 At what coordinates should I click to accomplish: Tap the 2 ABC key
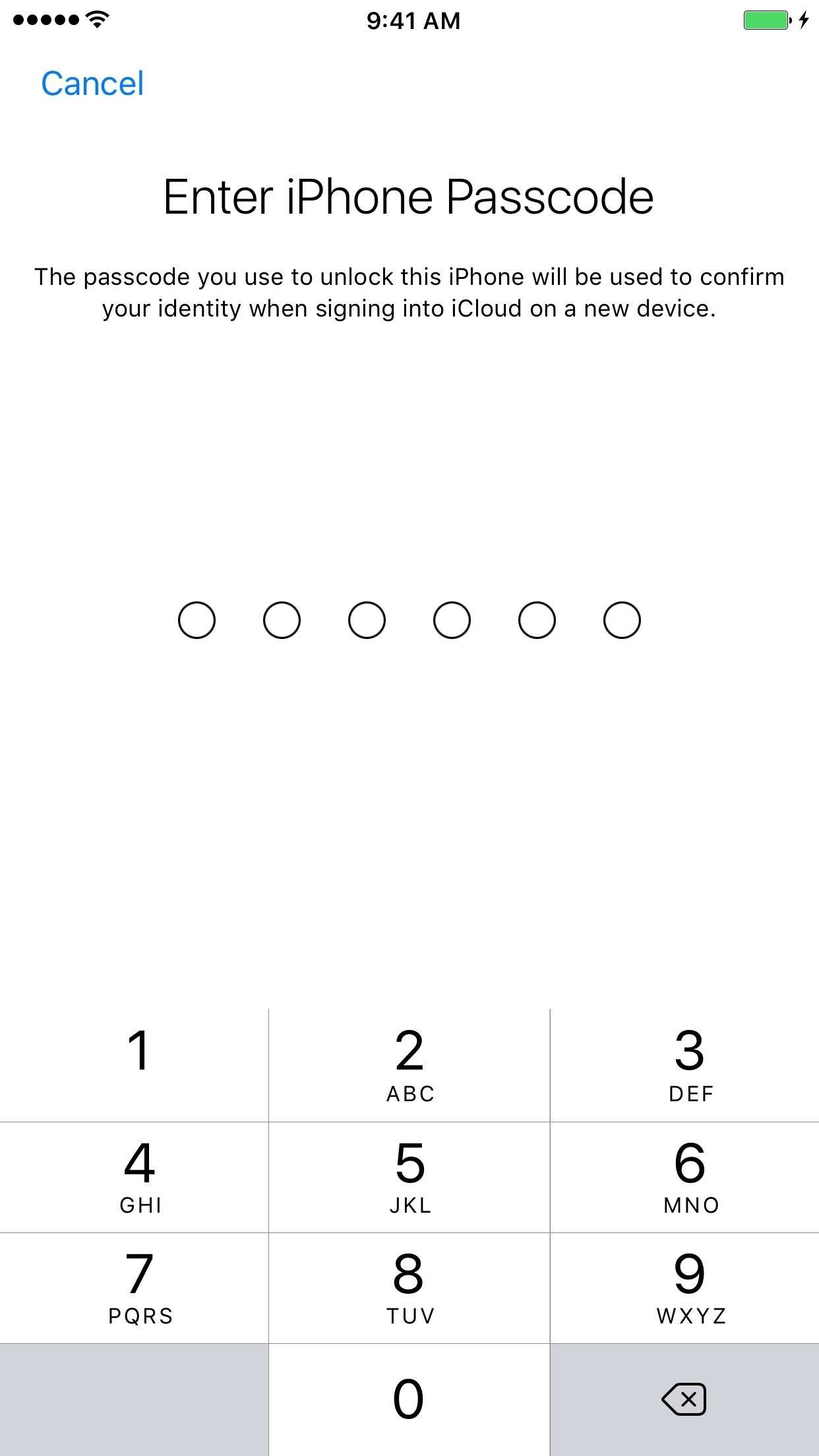pyautogui.click(x=409, y=1065)
